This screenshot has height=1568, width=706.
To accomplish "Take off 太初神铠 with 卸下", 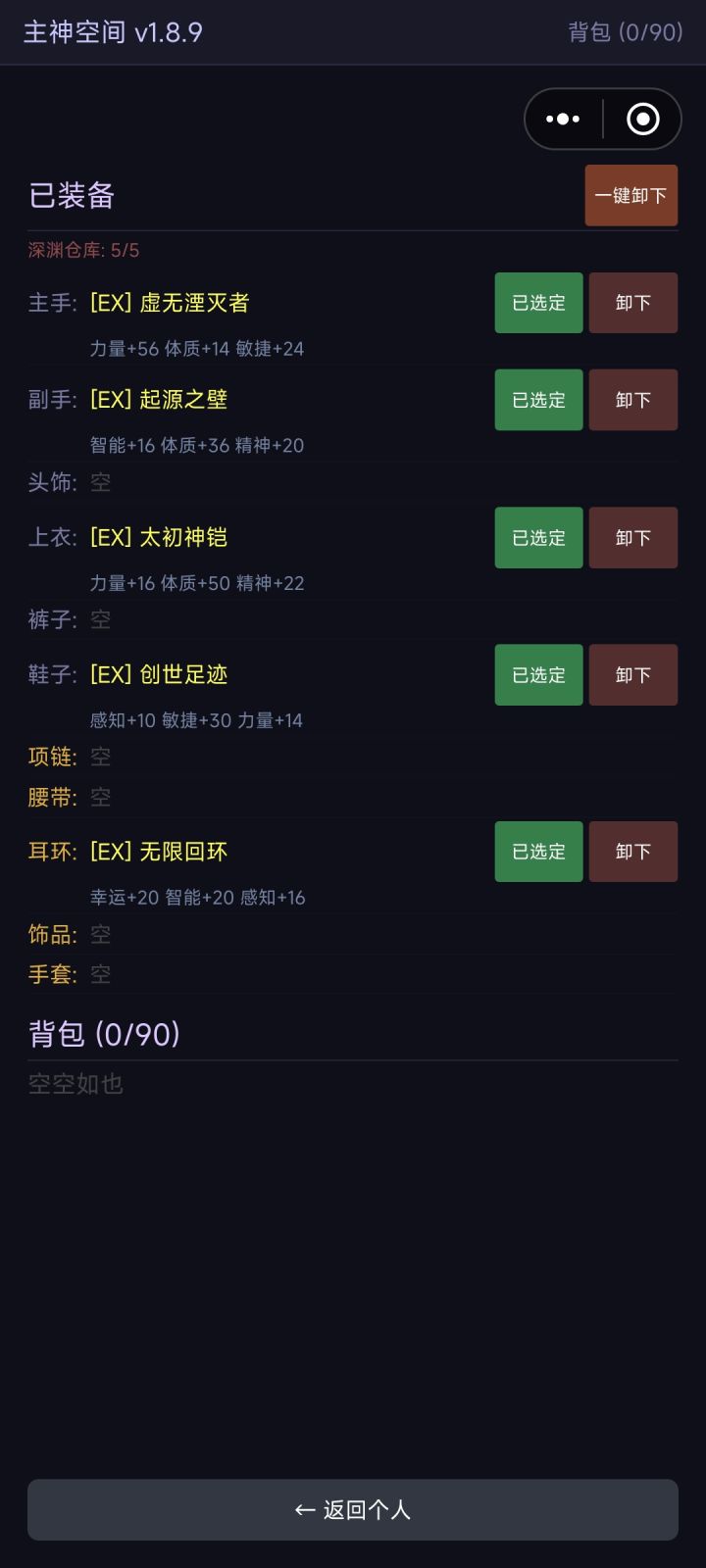I will click(633, 538).
